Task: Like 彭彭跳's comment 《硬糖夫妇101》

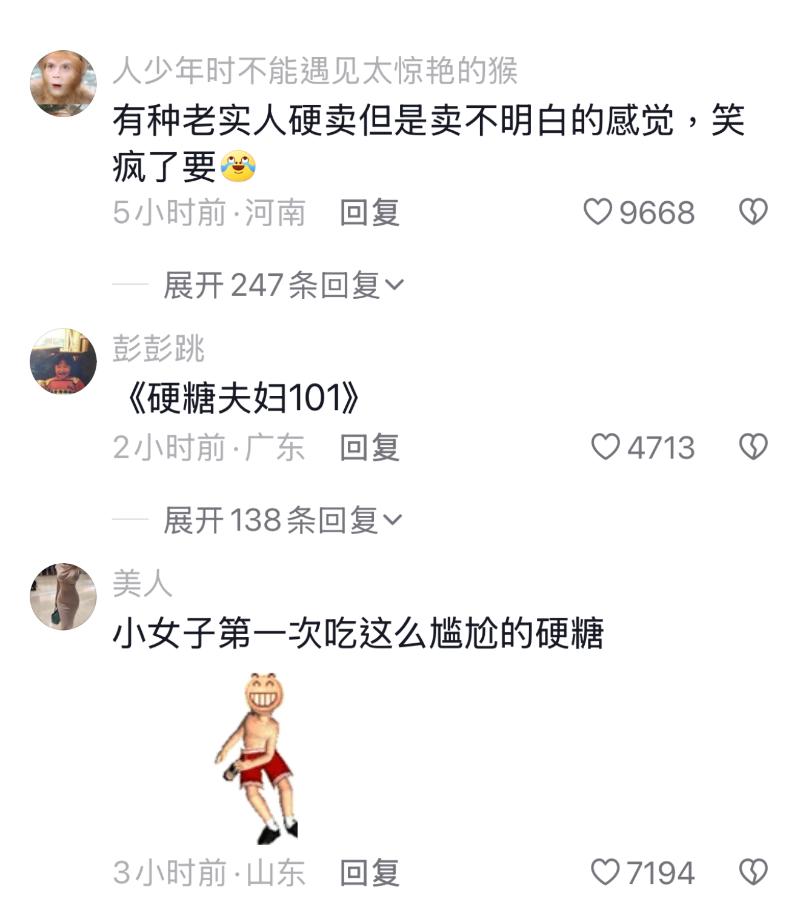Action: point(606,447)
